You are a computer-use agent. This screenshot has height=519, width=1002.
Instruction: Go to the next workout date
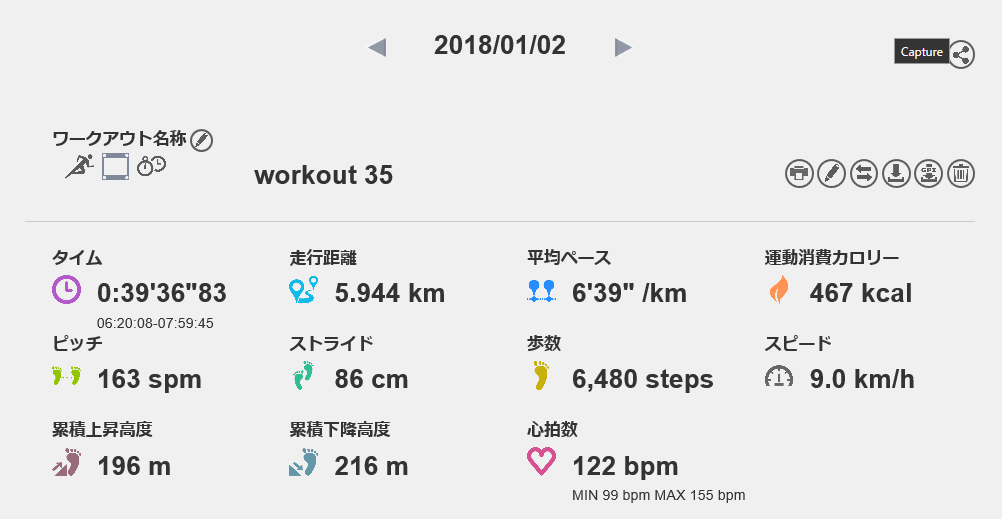click(x=623, y=47)
